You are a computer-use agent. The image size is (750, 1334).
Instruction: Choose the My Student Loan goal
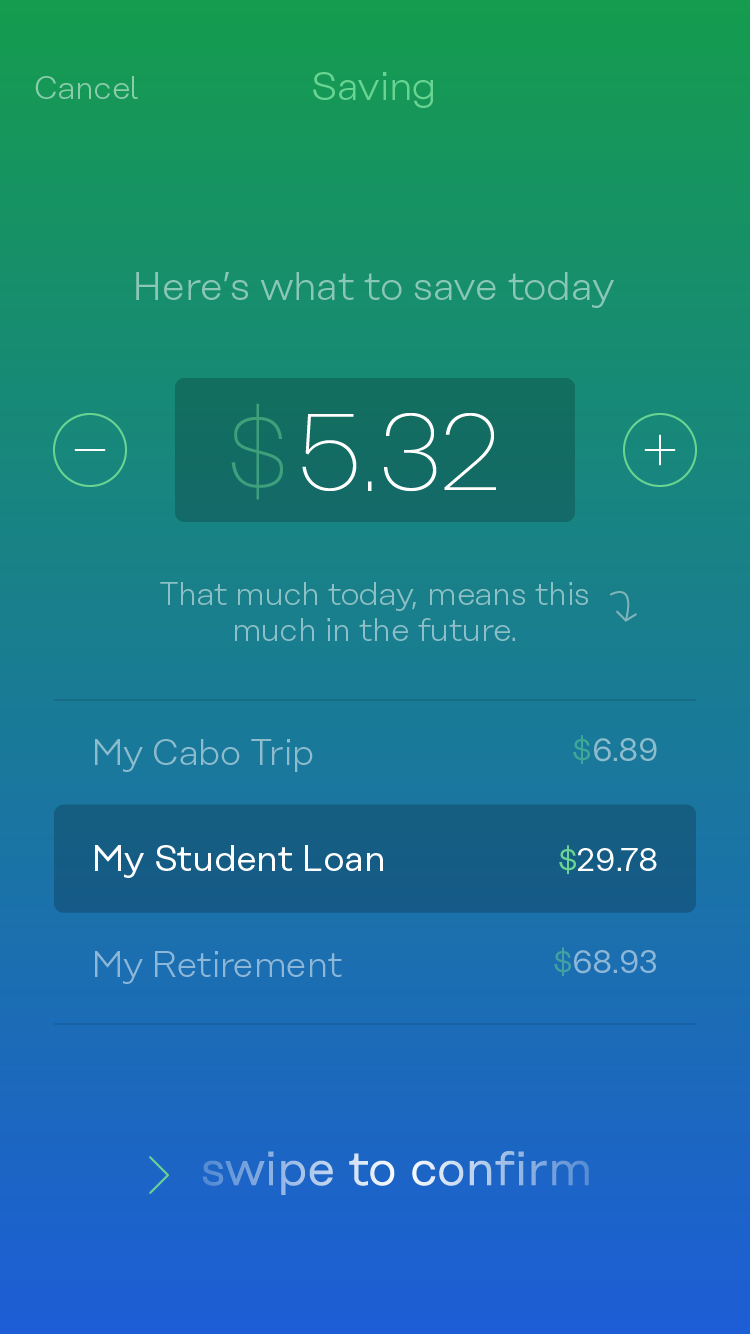click(374, 859)
